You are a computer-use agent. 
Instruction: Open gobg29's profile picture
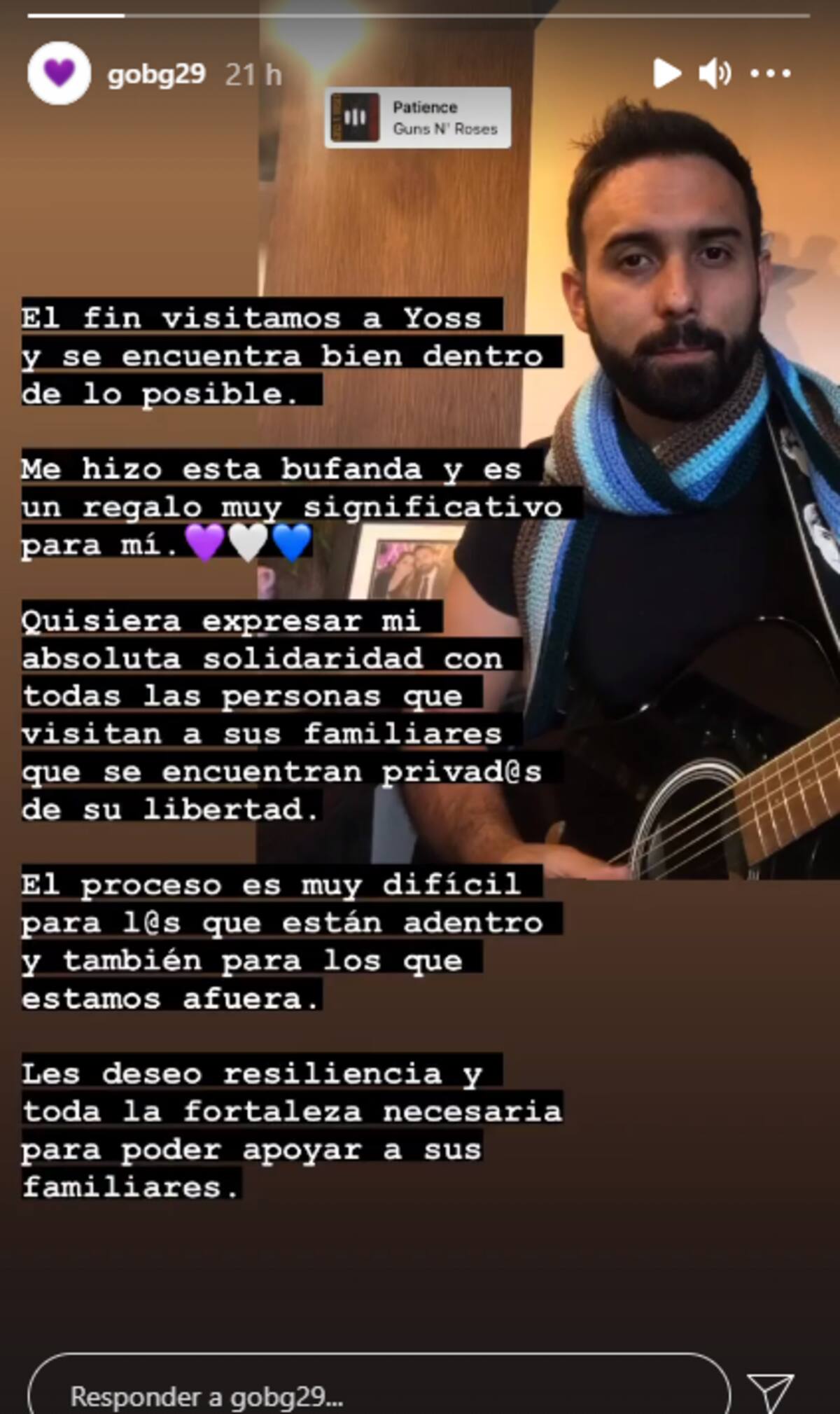coord(59,74)
